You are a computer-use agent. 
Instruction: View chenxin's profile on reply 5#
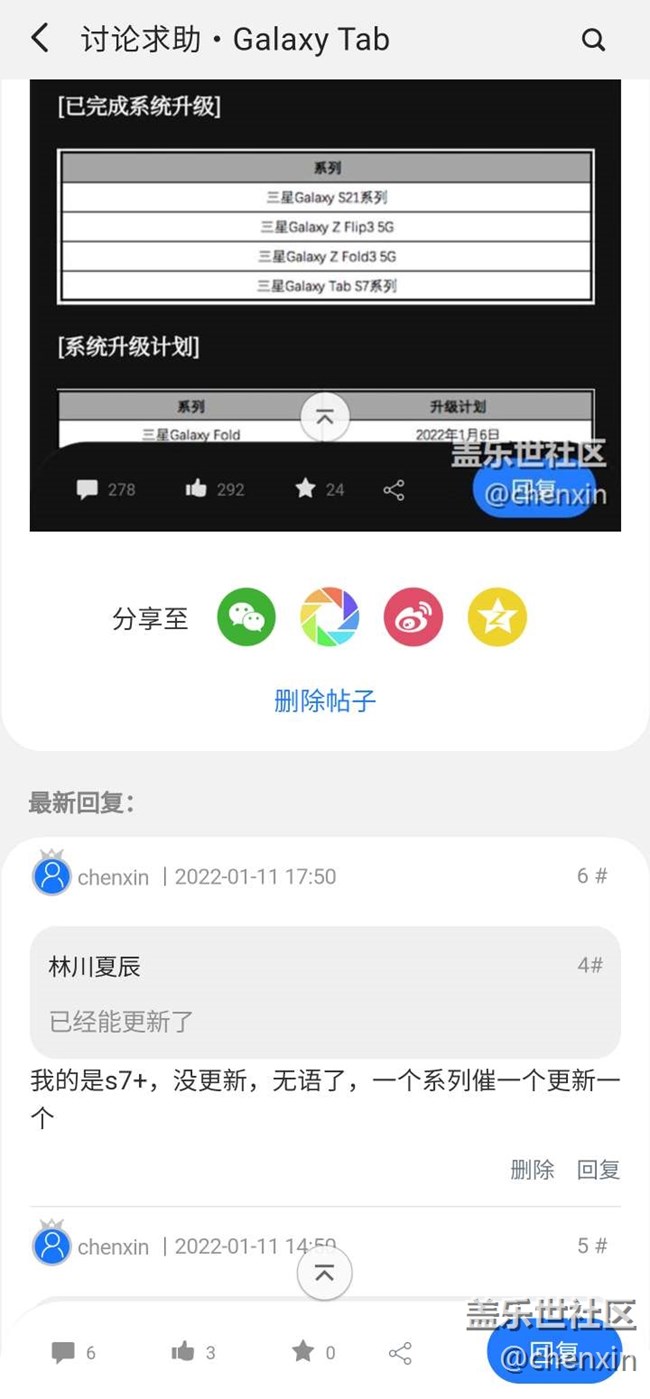(52, 1246)
